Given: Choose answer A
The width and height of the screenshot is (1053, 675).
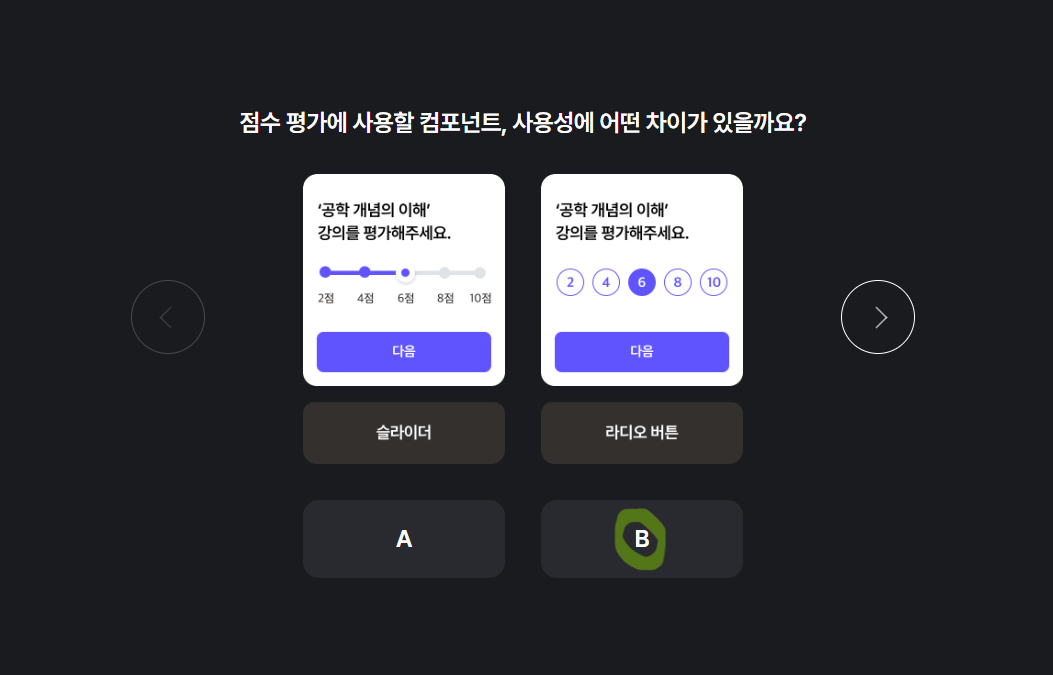Looking at the screenshot, I should pos(404,539).
